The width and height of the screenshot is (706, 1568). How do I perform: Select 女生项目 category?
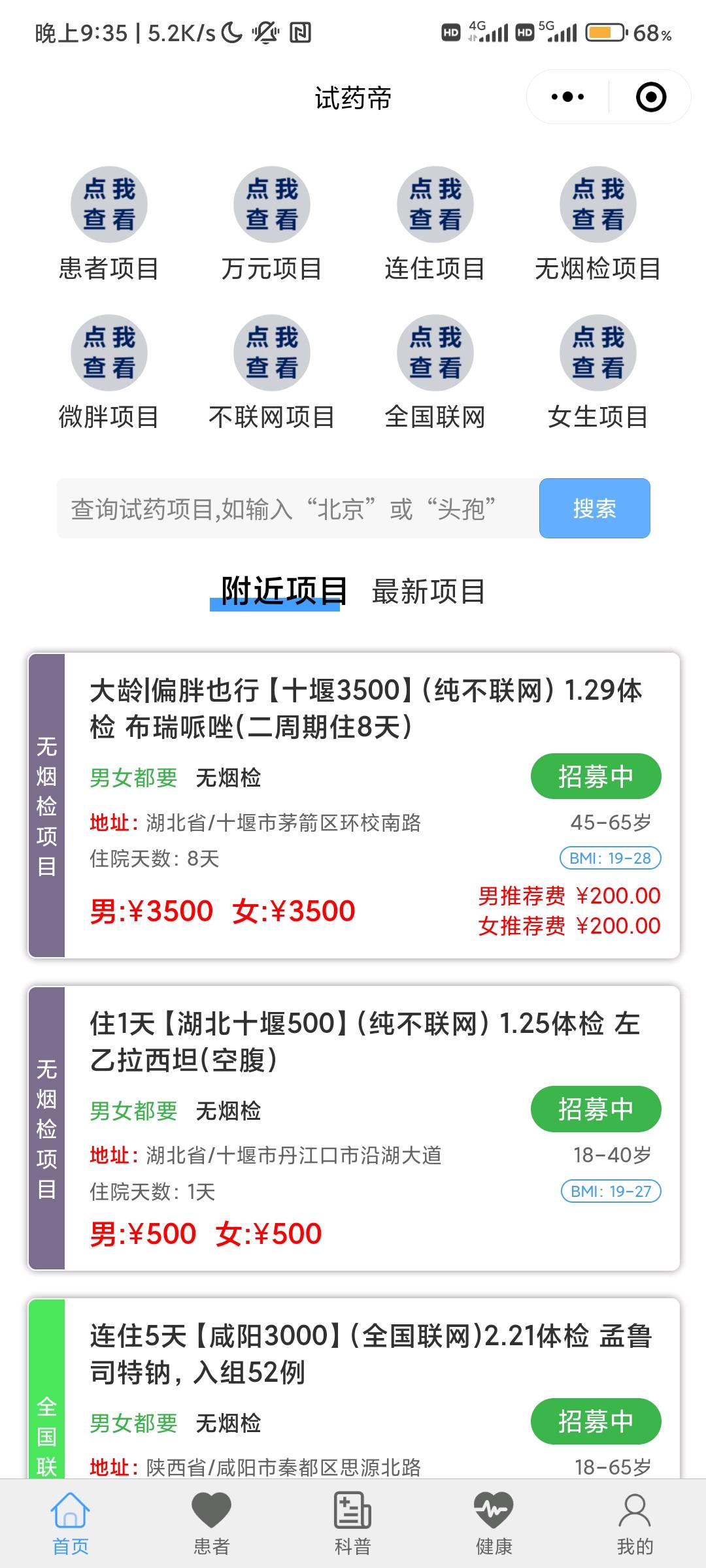[597, 372]
